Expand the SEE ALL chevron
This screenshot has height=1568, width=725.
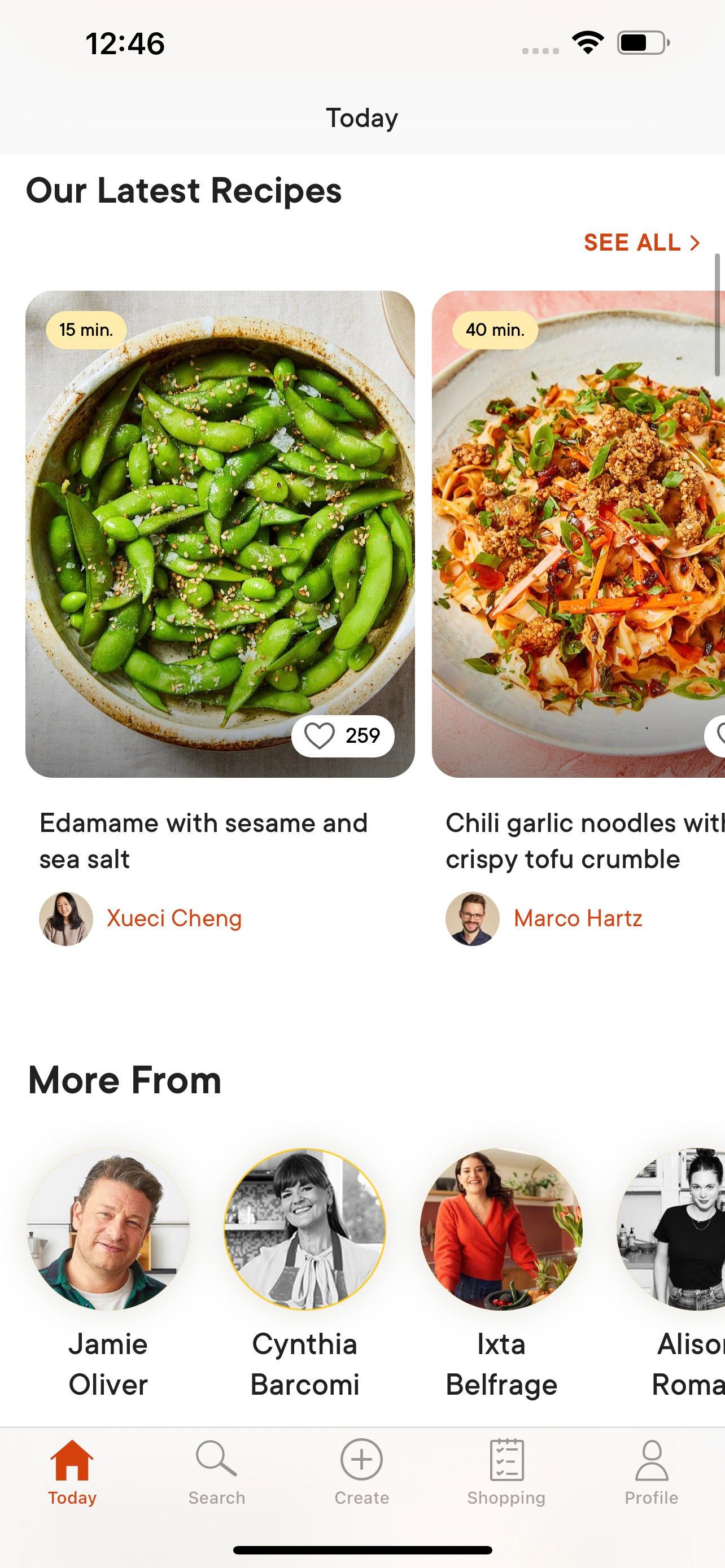pos(696,243)
